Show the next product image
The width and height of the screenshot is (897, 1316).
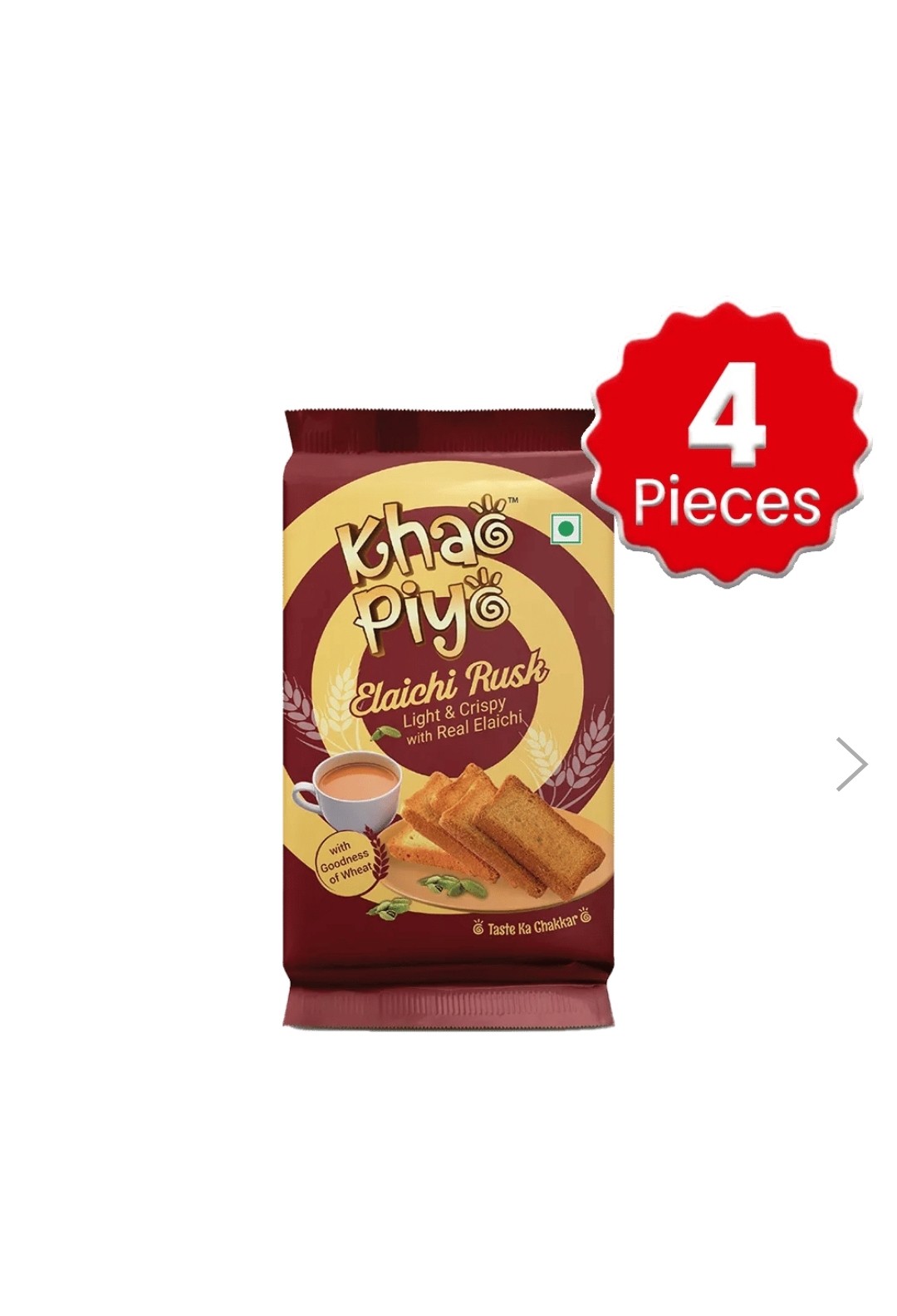point(852,764)
